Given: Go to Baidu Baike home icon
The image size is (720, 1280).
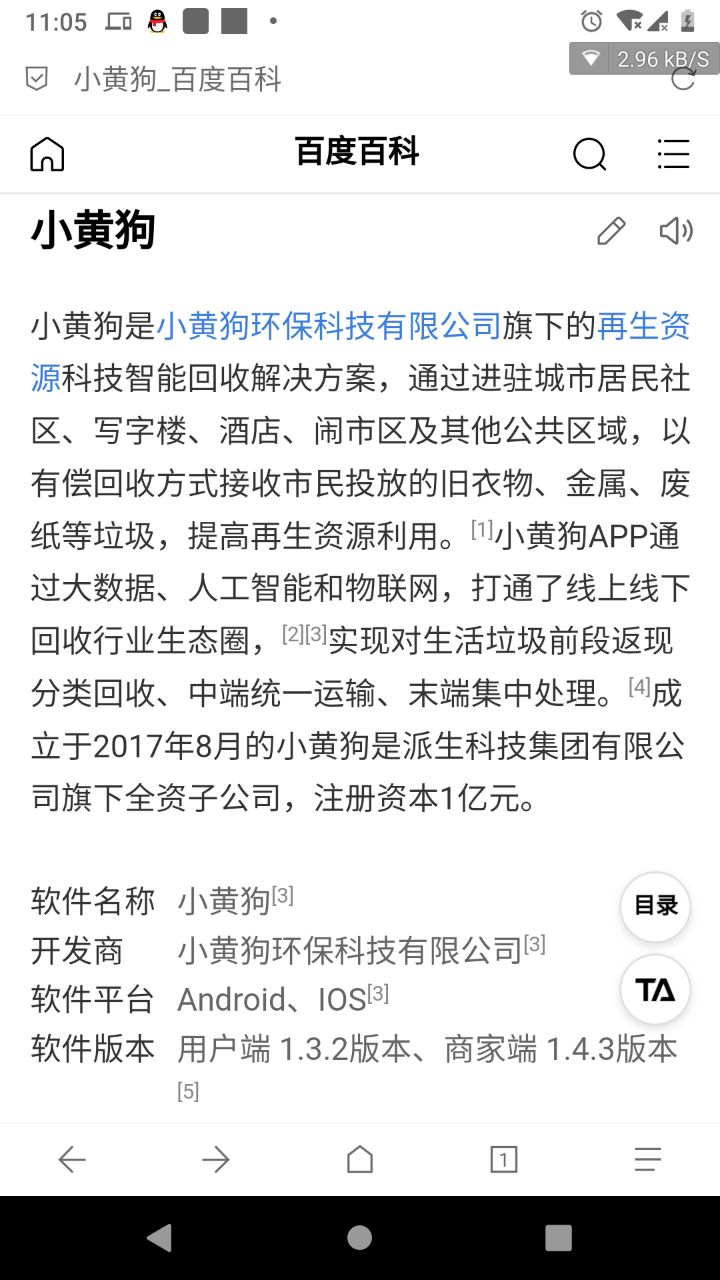Looking at the screenshot, I should coord(47,154).
